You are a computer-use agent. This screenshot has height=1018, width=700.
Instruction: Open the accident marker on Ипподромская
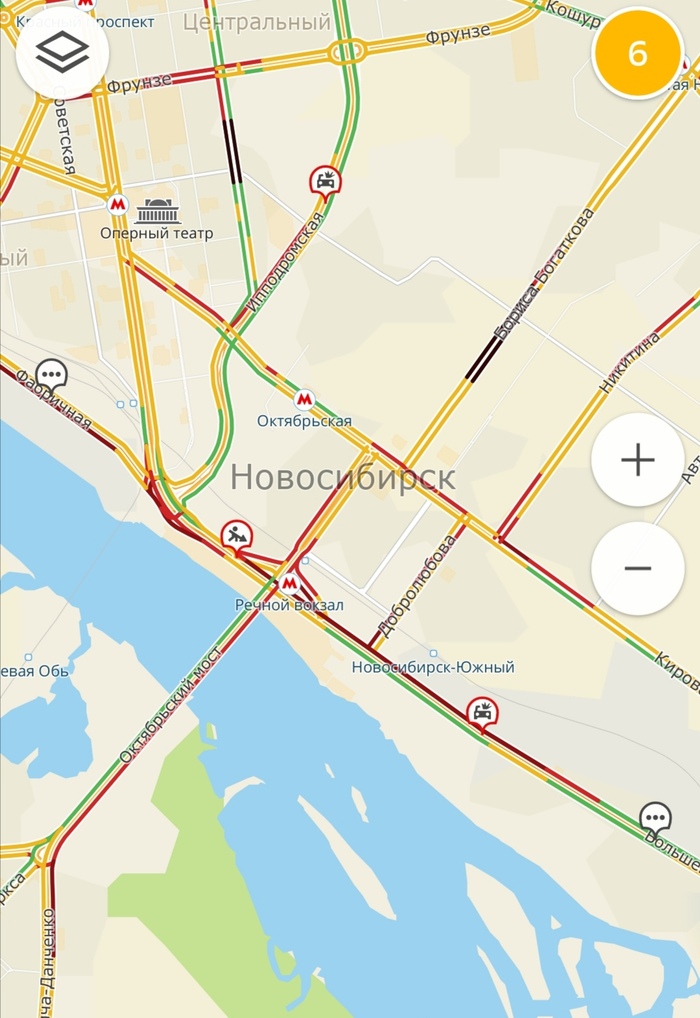(325, 182)
